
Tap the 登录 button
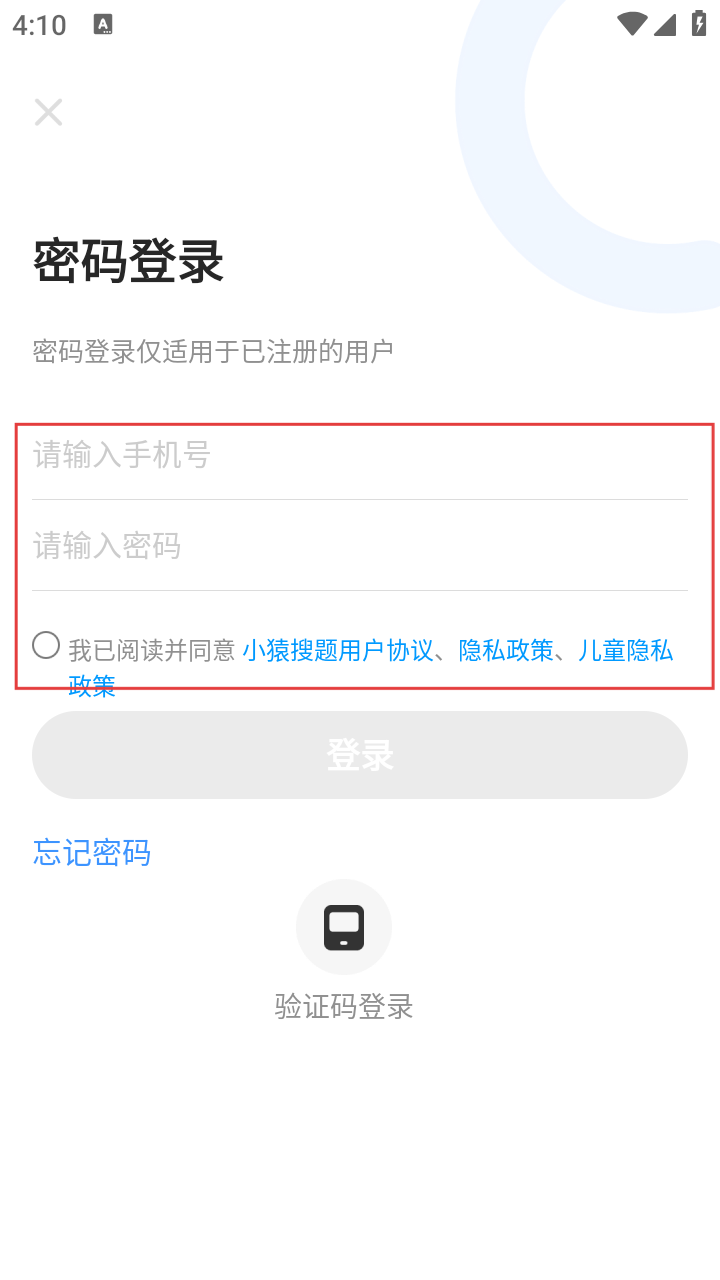(360, 755)
